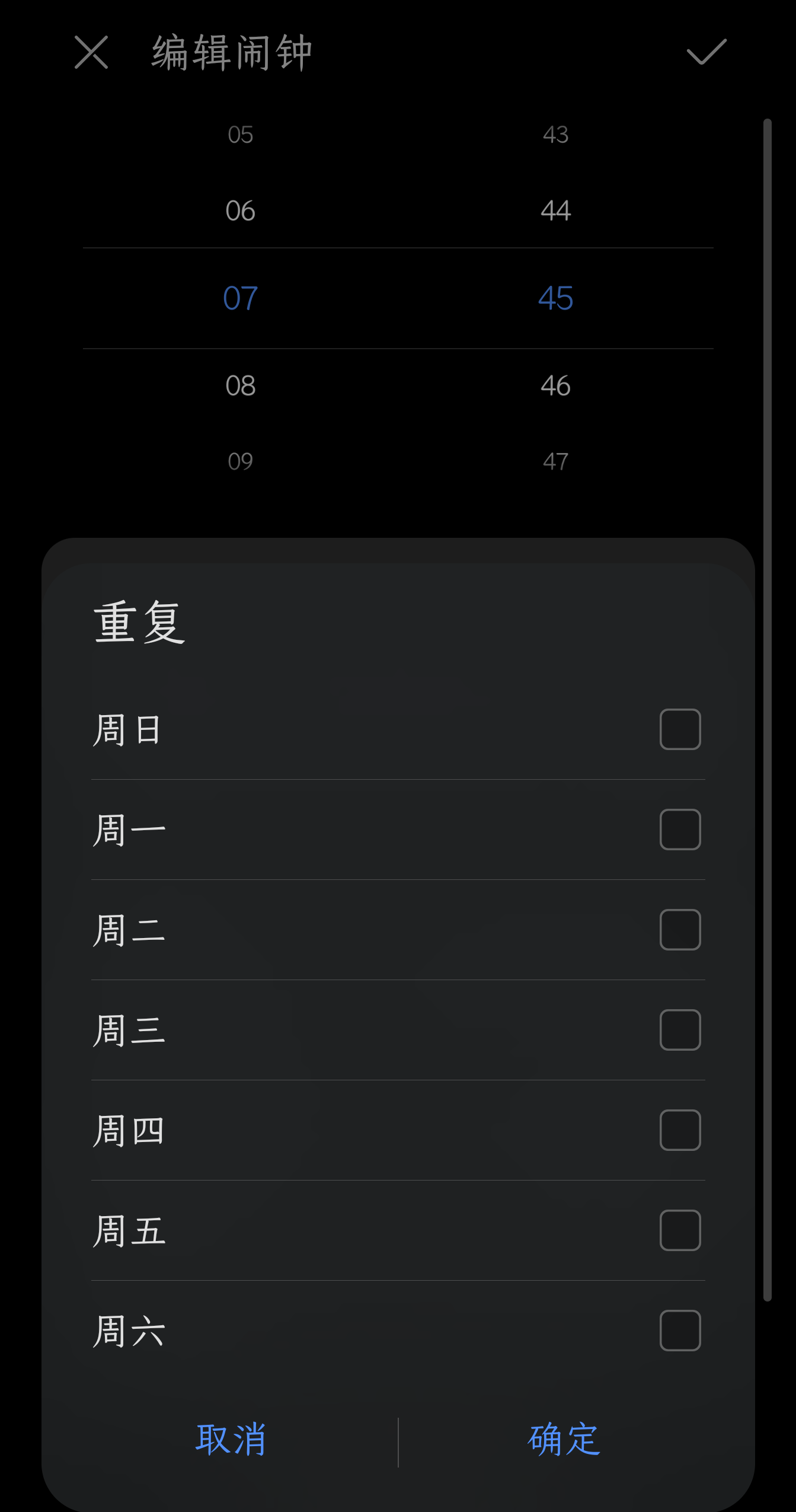Save alarm with the checkmark icon
The image size is (796, 1512).
pos(706,52)
